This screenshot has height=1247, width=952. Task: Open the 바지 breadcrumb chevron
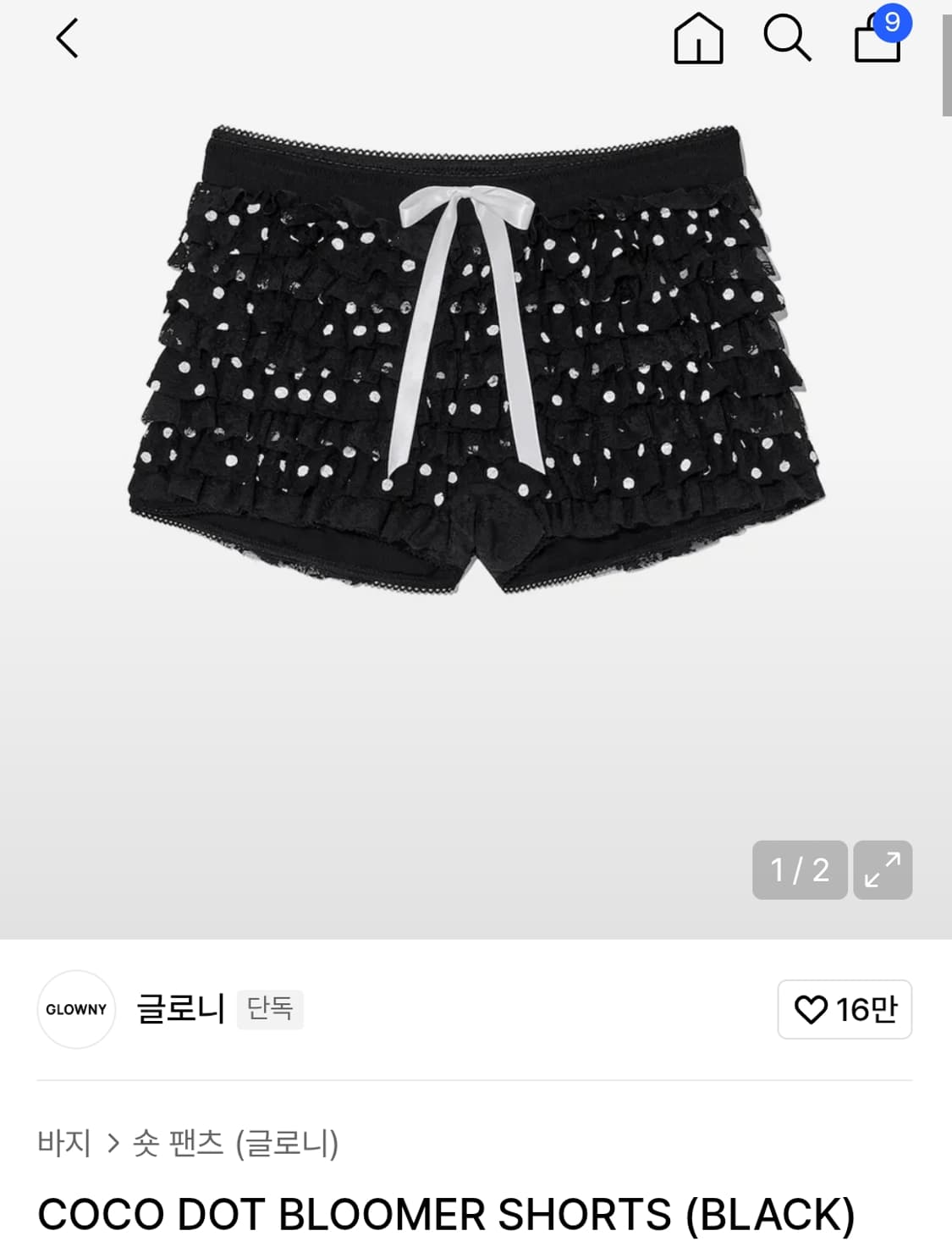114,1143
